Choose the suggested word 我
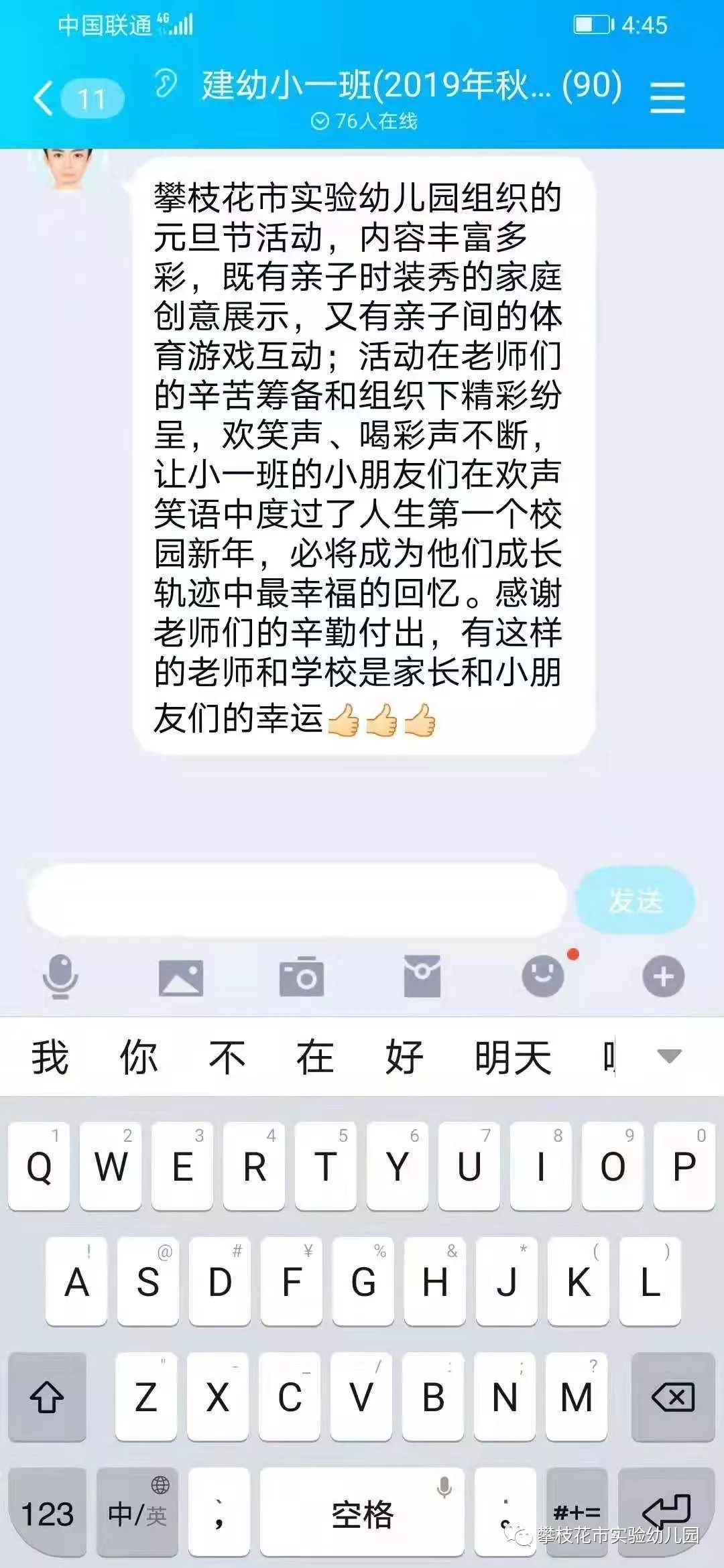Screen dimensions: 724x1568 (50, 1057)
